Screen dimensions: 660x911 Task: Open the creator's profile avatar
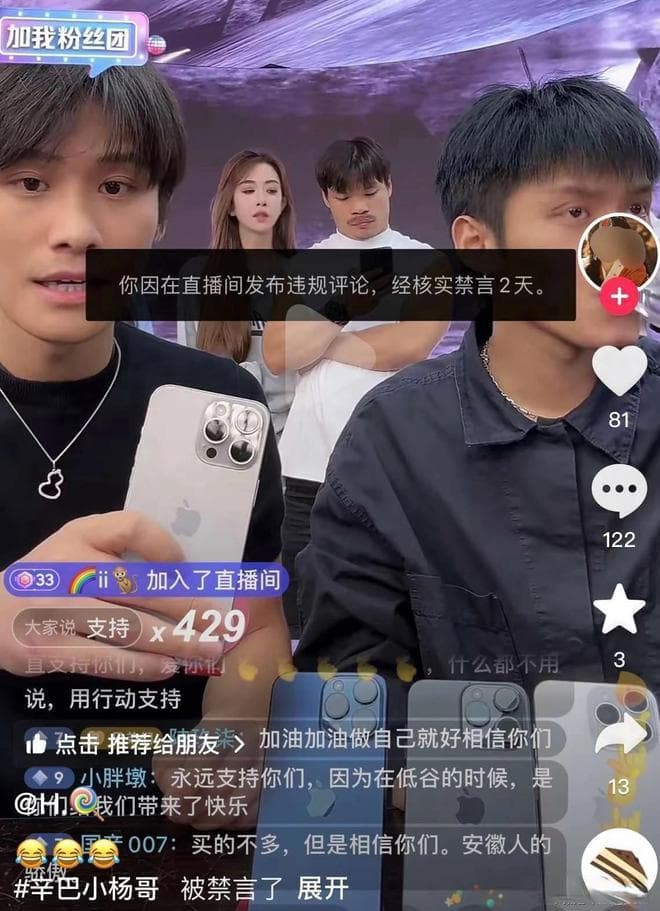[x=619, y=250]
